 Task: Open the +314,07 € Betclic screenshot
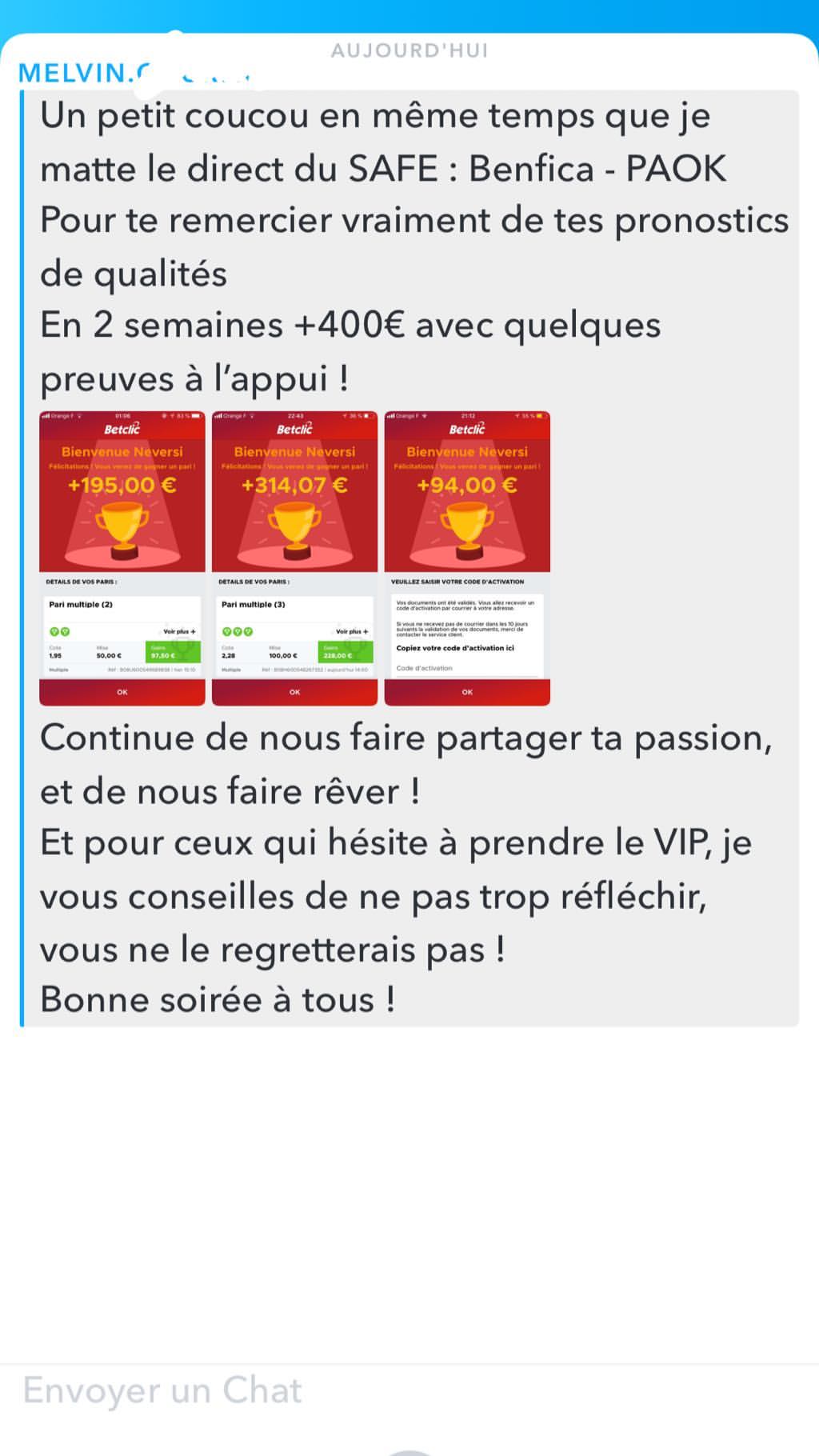(x=294, y=558)
